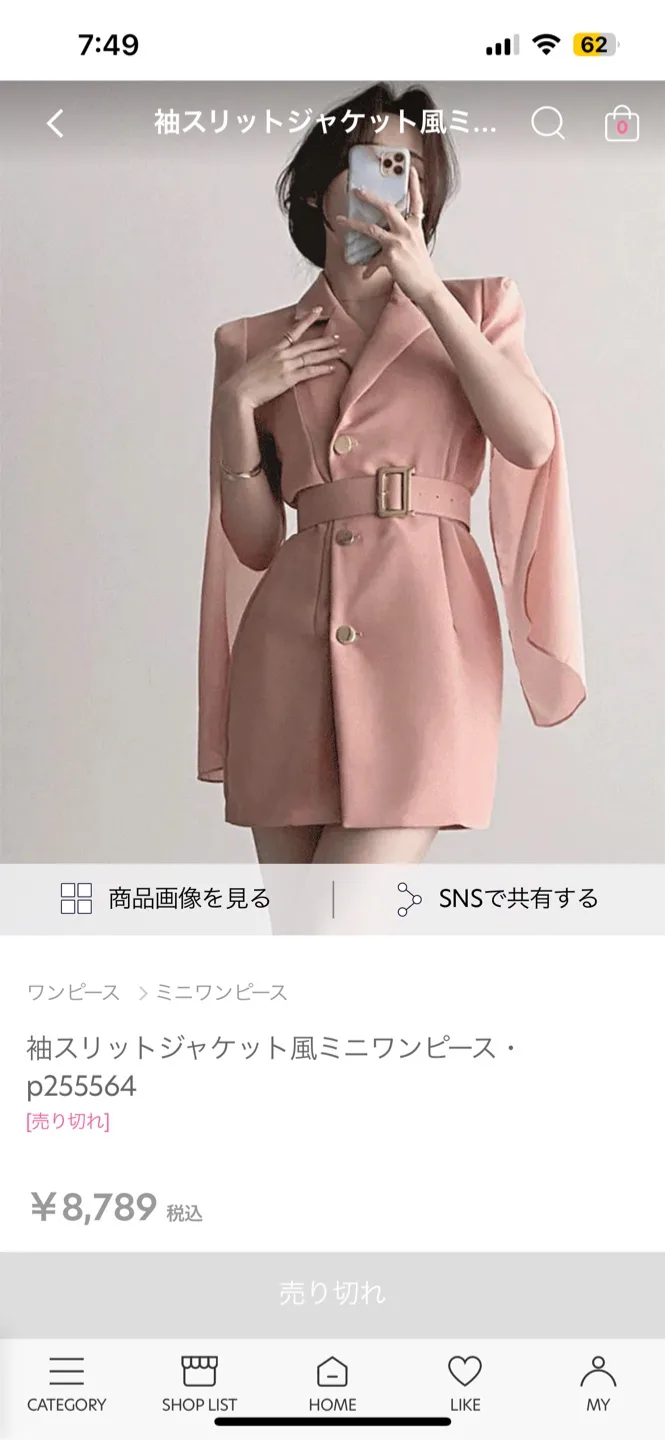Share product with SNSで共有する

[x=497, y=898]
